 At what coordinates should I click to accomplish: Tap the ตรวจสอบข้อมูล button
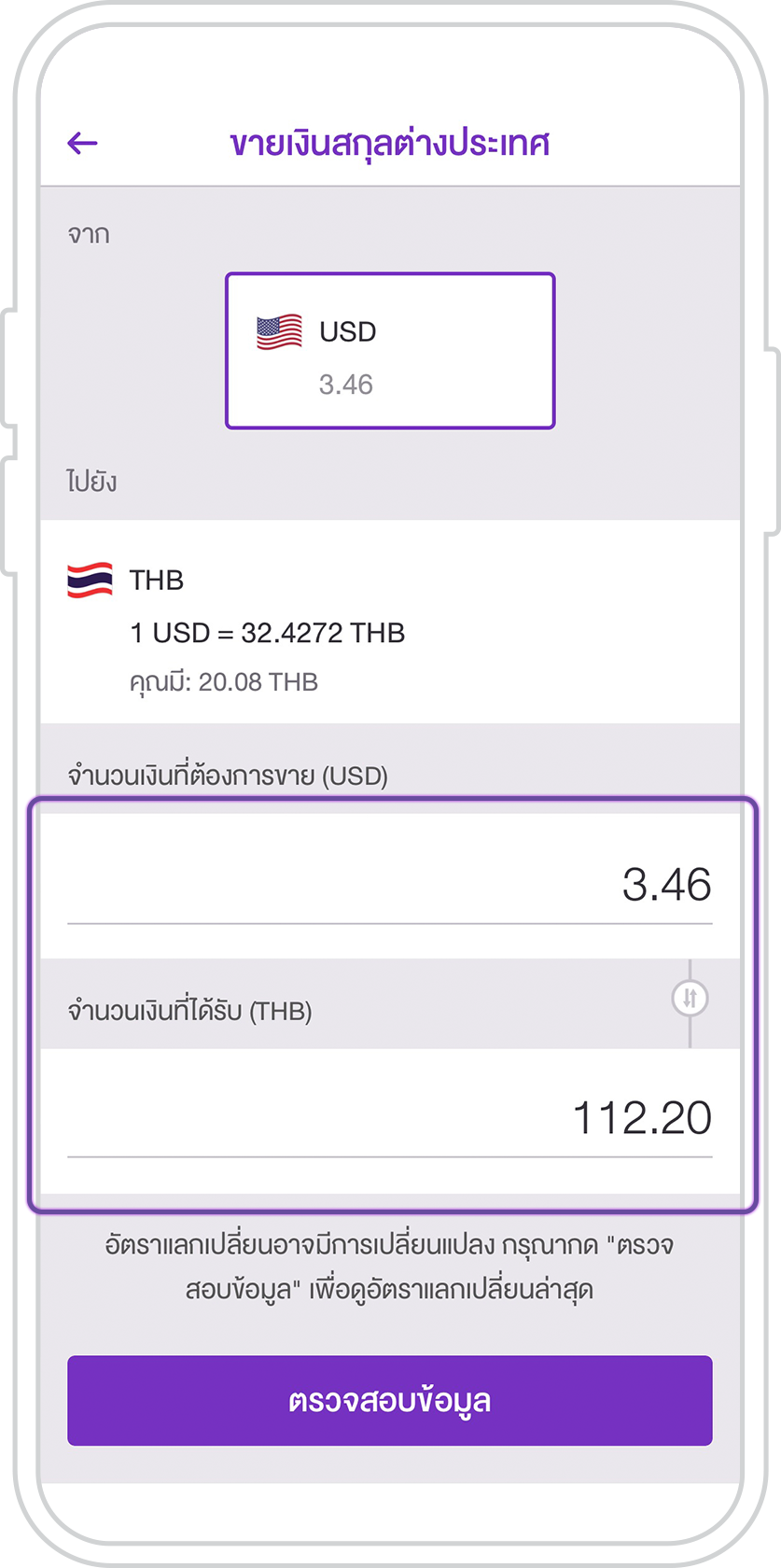pyautogui.click(x=390, y=1401)
